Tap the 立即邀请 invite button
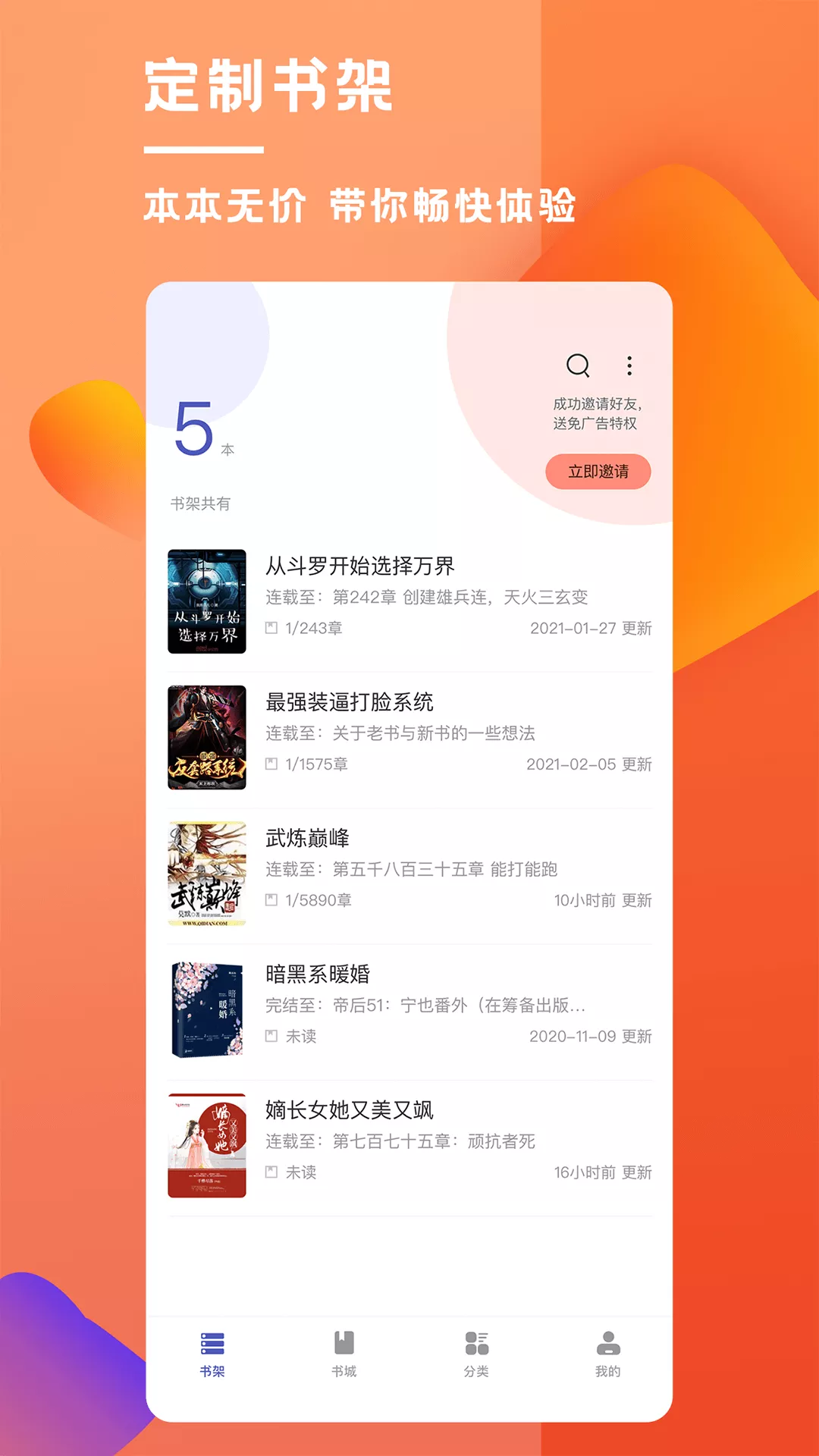 pos(598,471)
